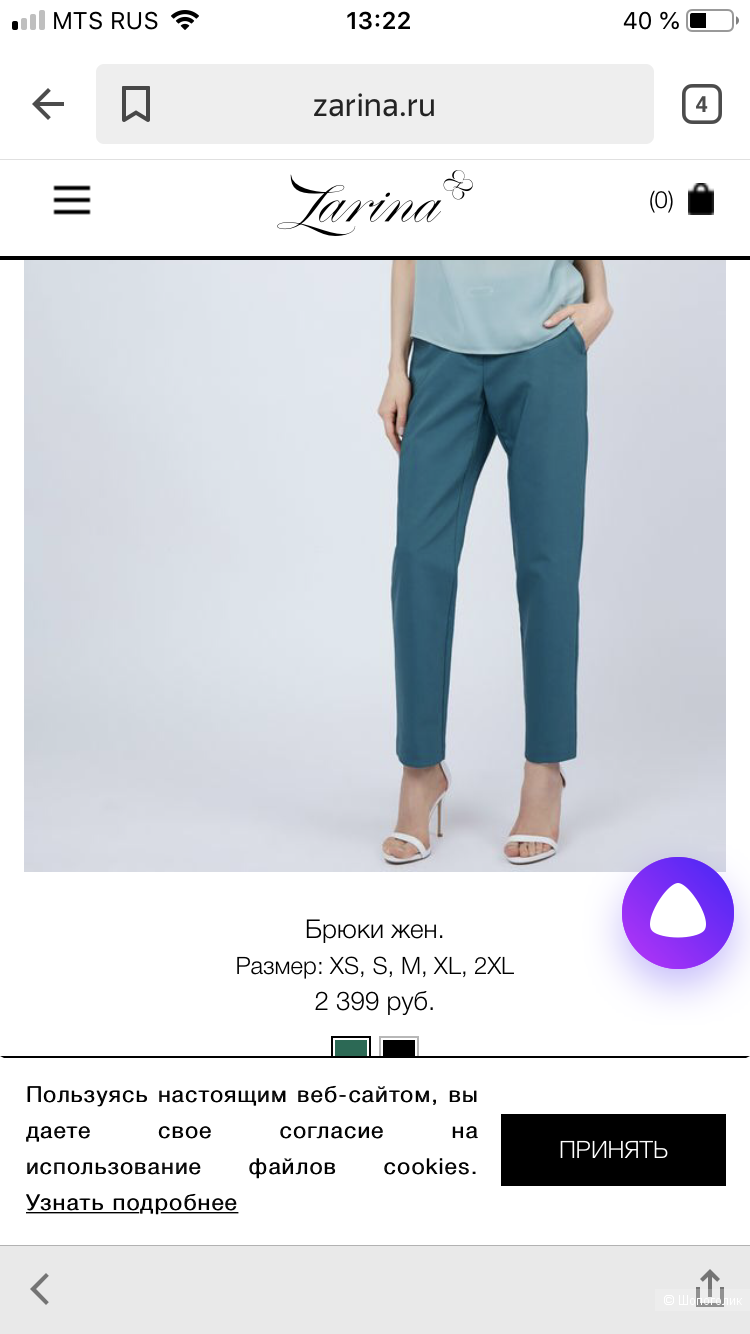Launch the purple Alice voice assistant
The width and height of the screenshot is (750, 1334).
pos(677,912)
